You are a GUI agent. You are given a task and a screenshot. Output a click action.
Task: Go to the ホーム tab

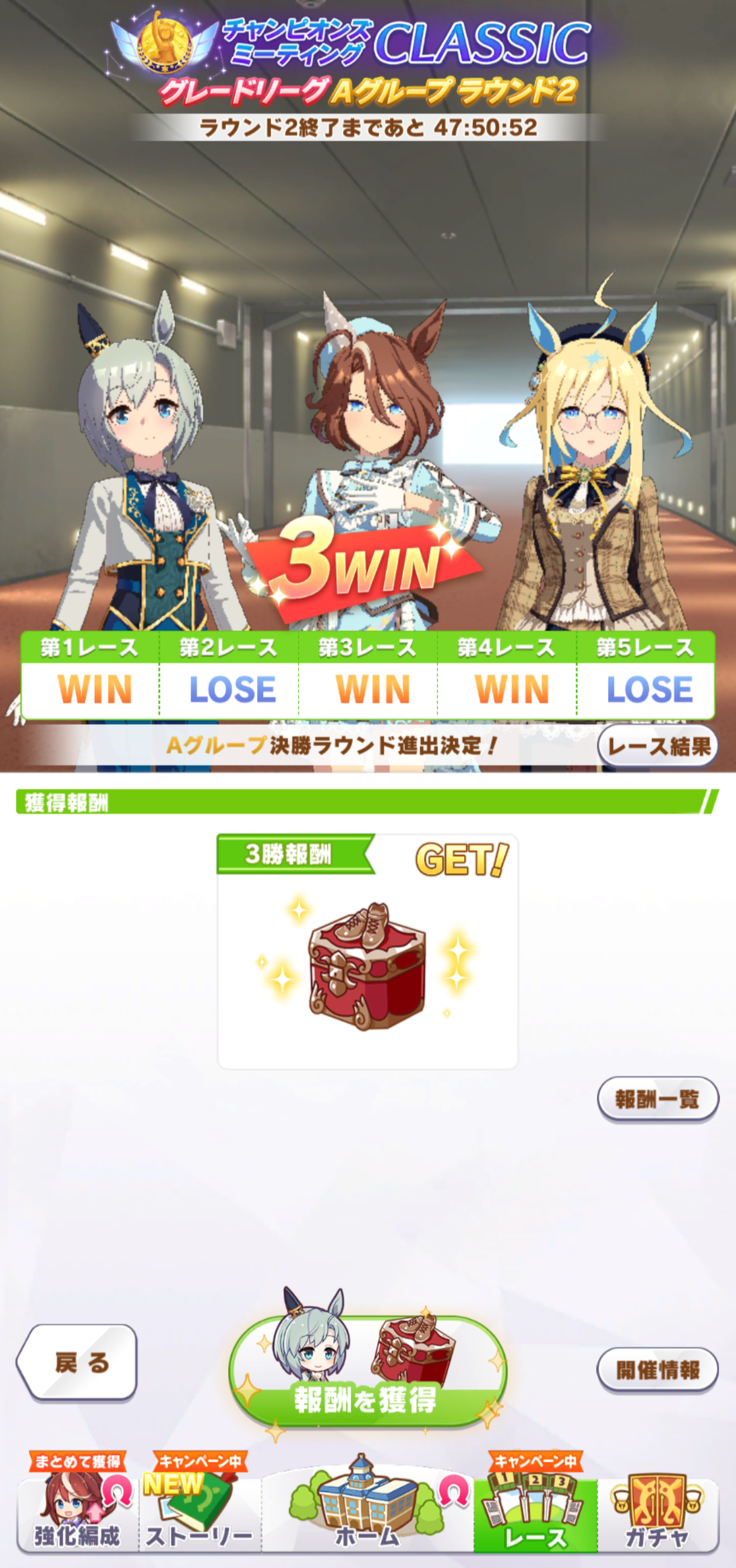(x=367, y=1514)
